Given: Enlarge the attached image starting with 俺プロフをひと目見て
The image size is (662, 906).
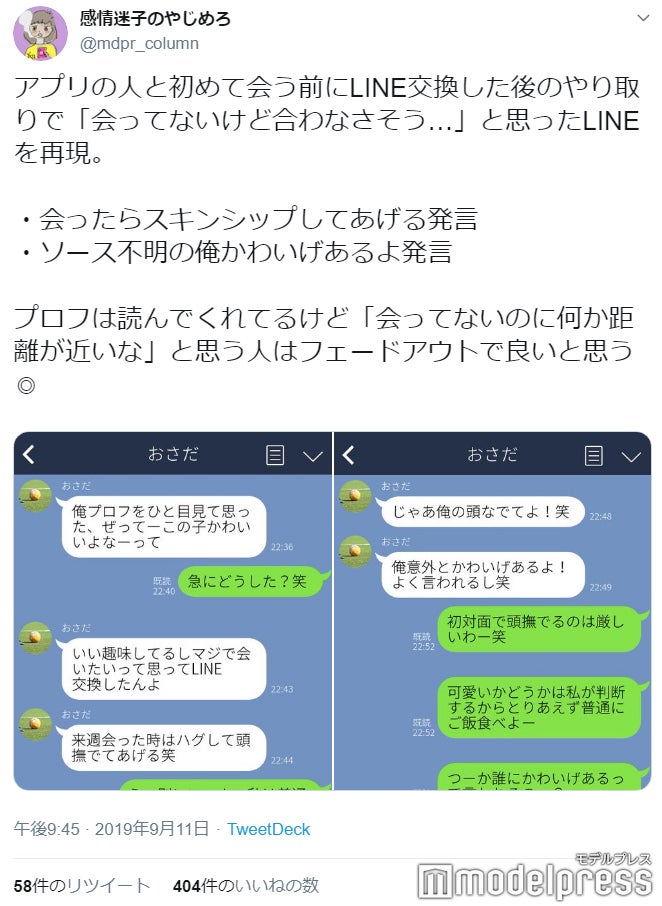Looking at the screenshot, I should (x=172, y=611).
